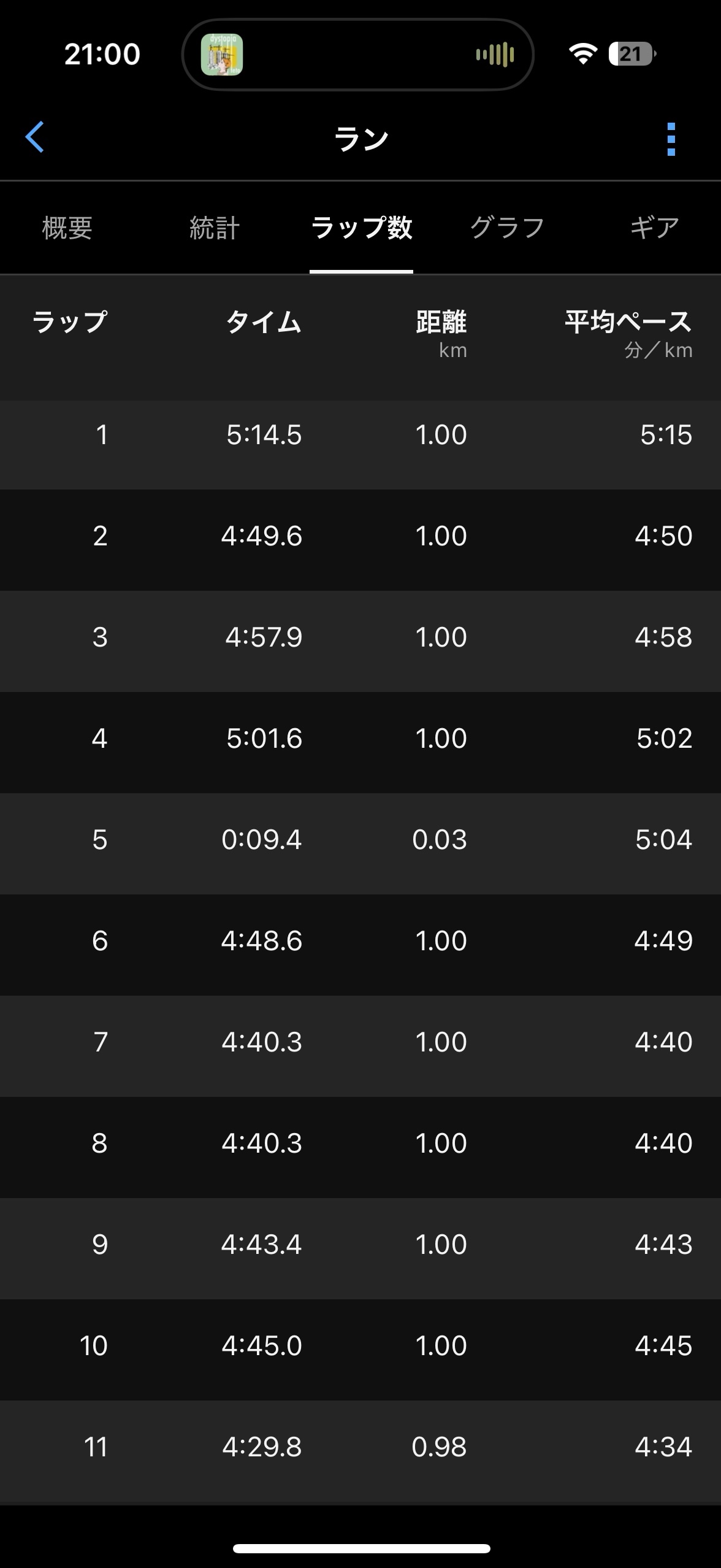Go back using the blue arrow
Screen dimensions: 721x1568
(35, 137)
